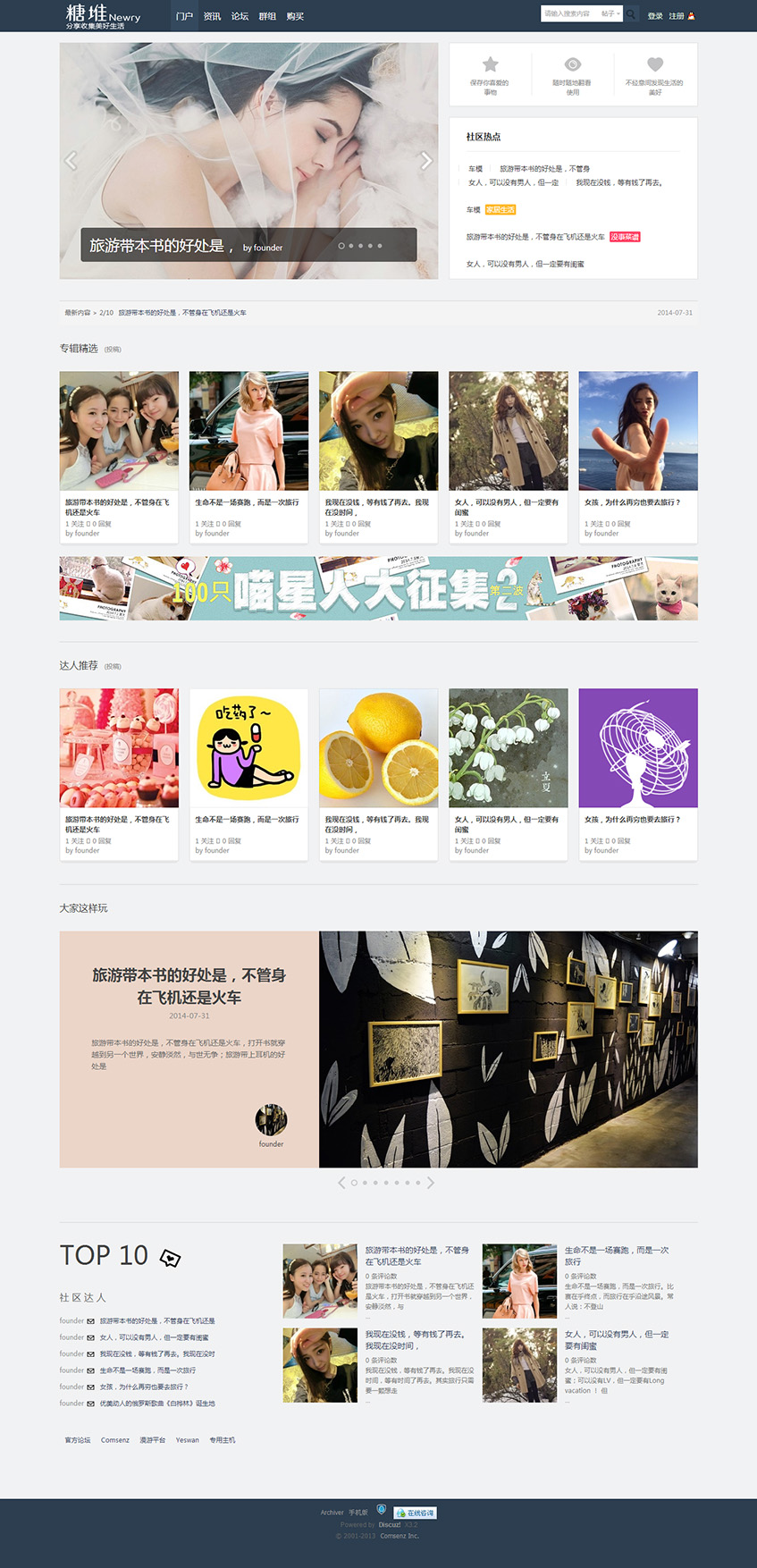Screen dimensions: 757x1568
Task: Open the 官方论坛 footer link
Action: (x=78, y=1440)
